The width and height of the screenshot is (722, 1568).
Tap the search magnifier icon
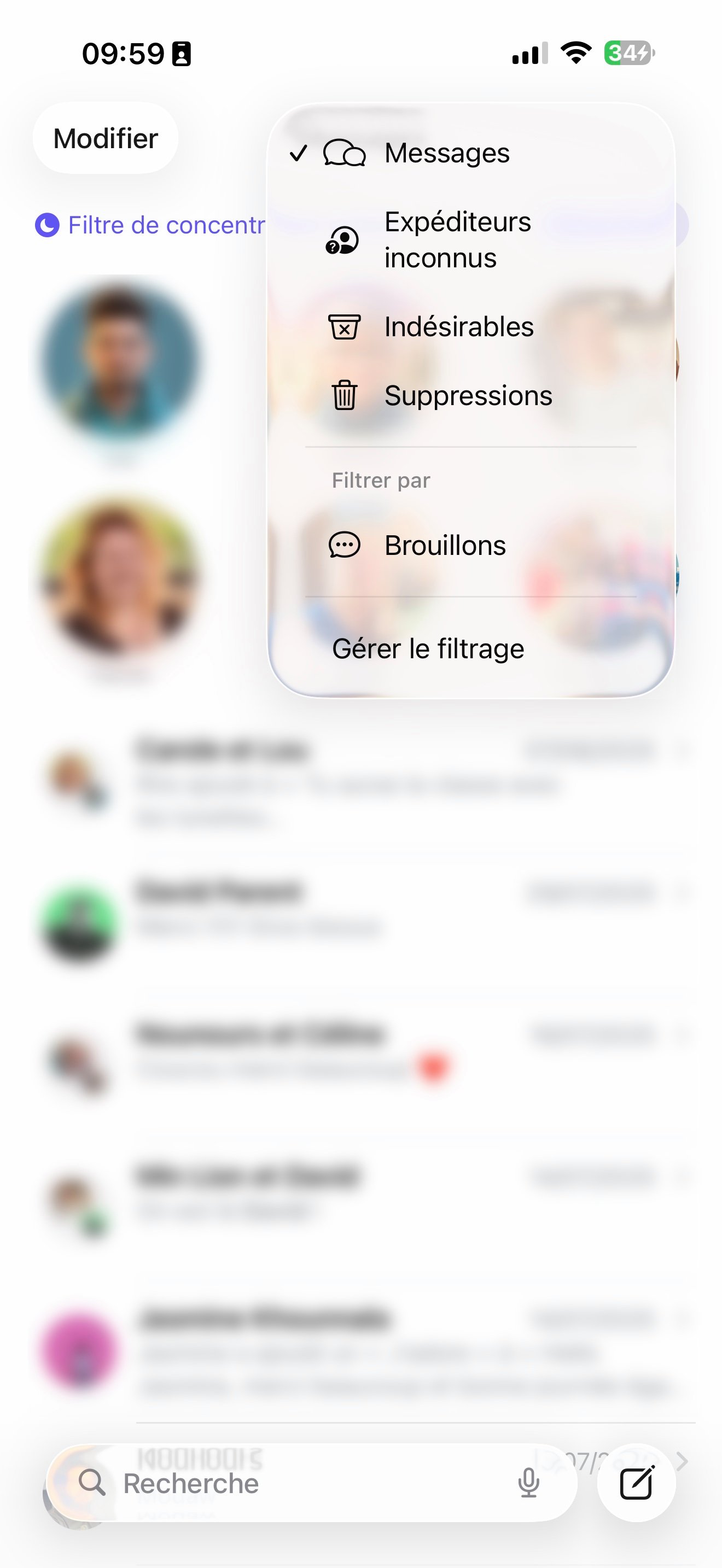pyautogui.click(x=92, y=1483)
